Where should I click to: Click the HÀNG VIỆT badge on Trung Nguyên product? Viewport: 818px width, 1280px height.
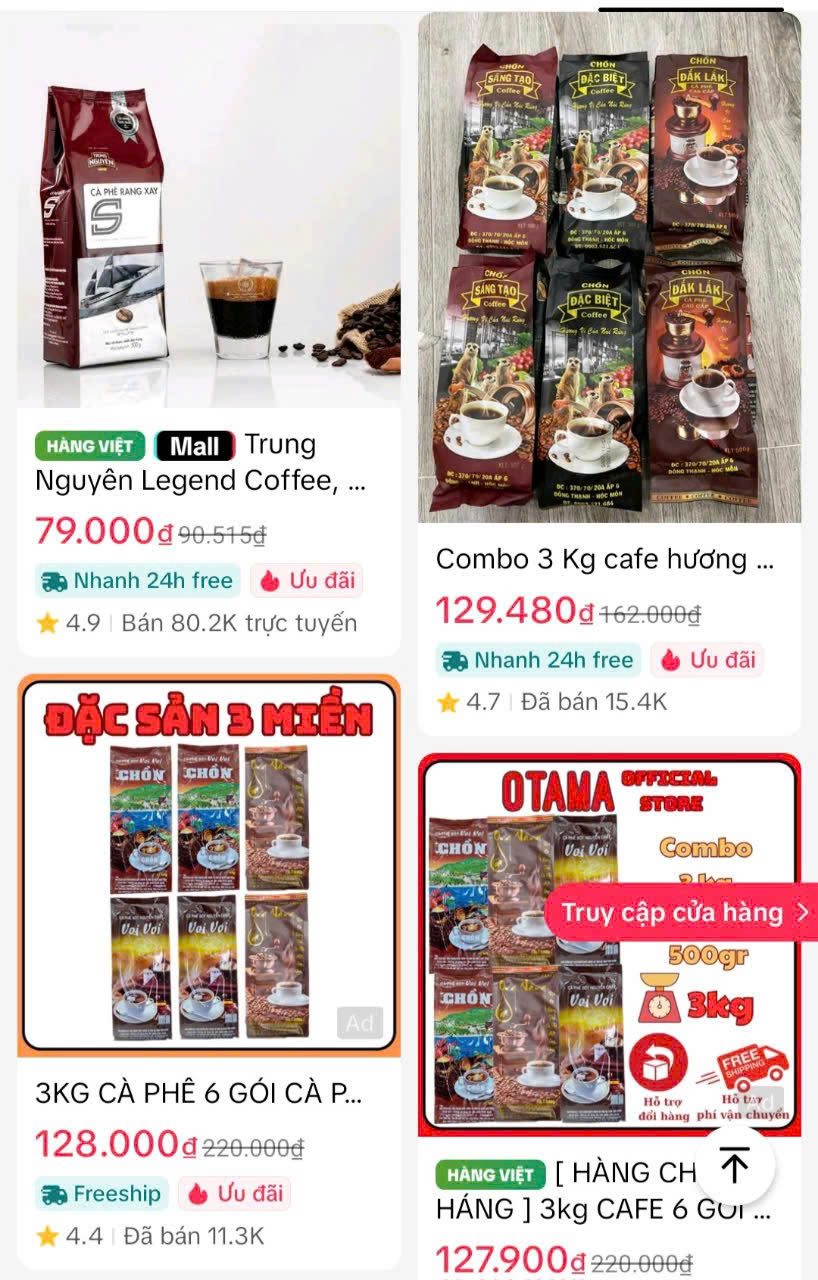point(89,445)
